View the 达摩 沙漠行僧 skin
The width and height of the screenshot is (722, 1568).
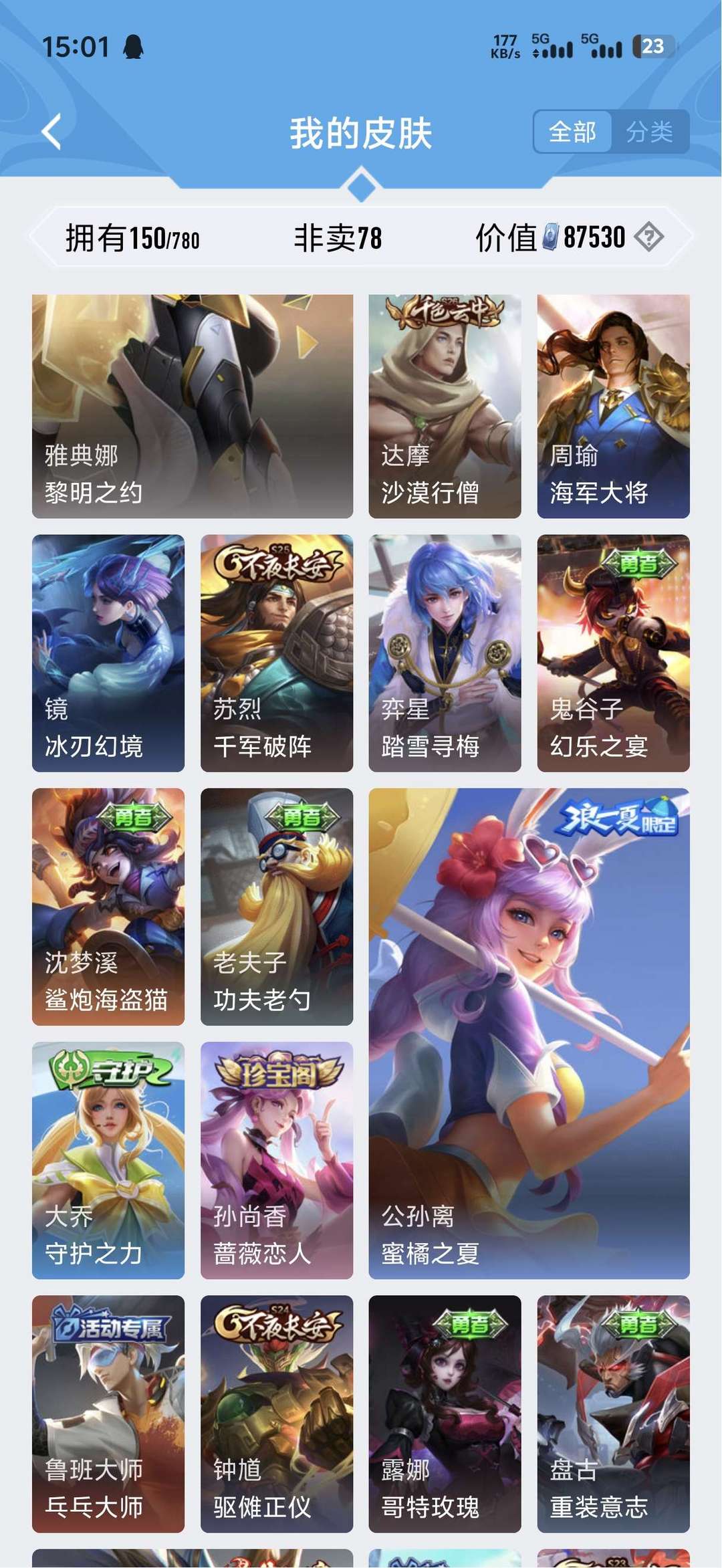[445, 406]
